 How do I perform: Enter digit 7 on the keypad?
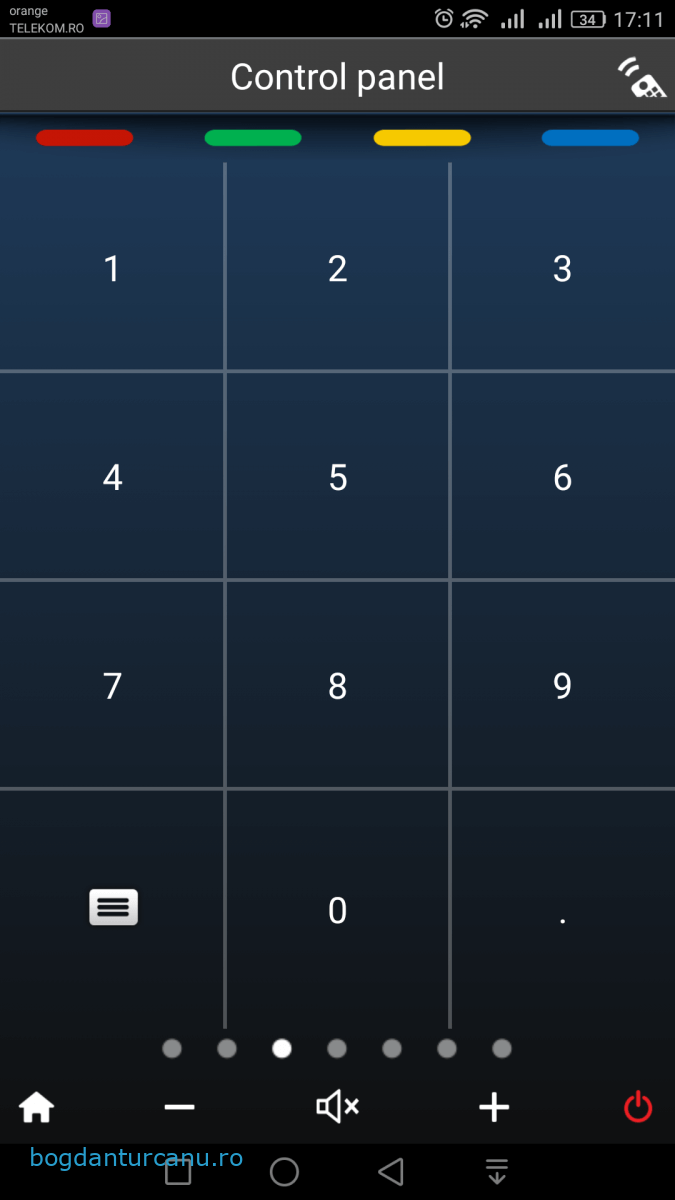(x=112, y=686)
